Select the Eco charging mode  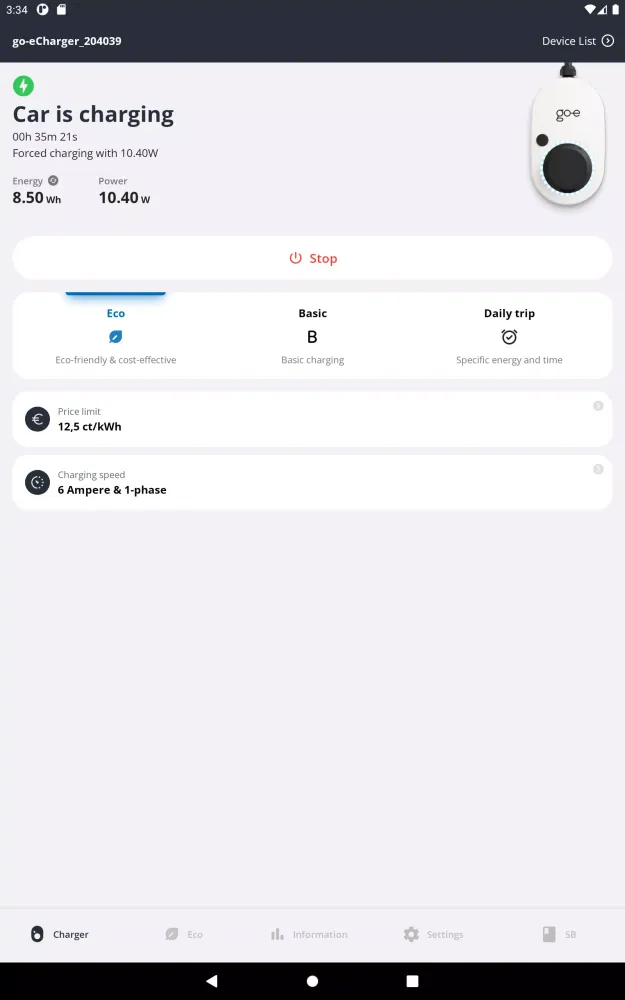tap(116, 336)
